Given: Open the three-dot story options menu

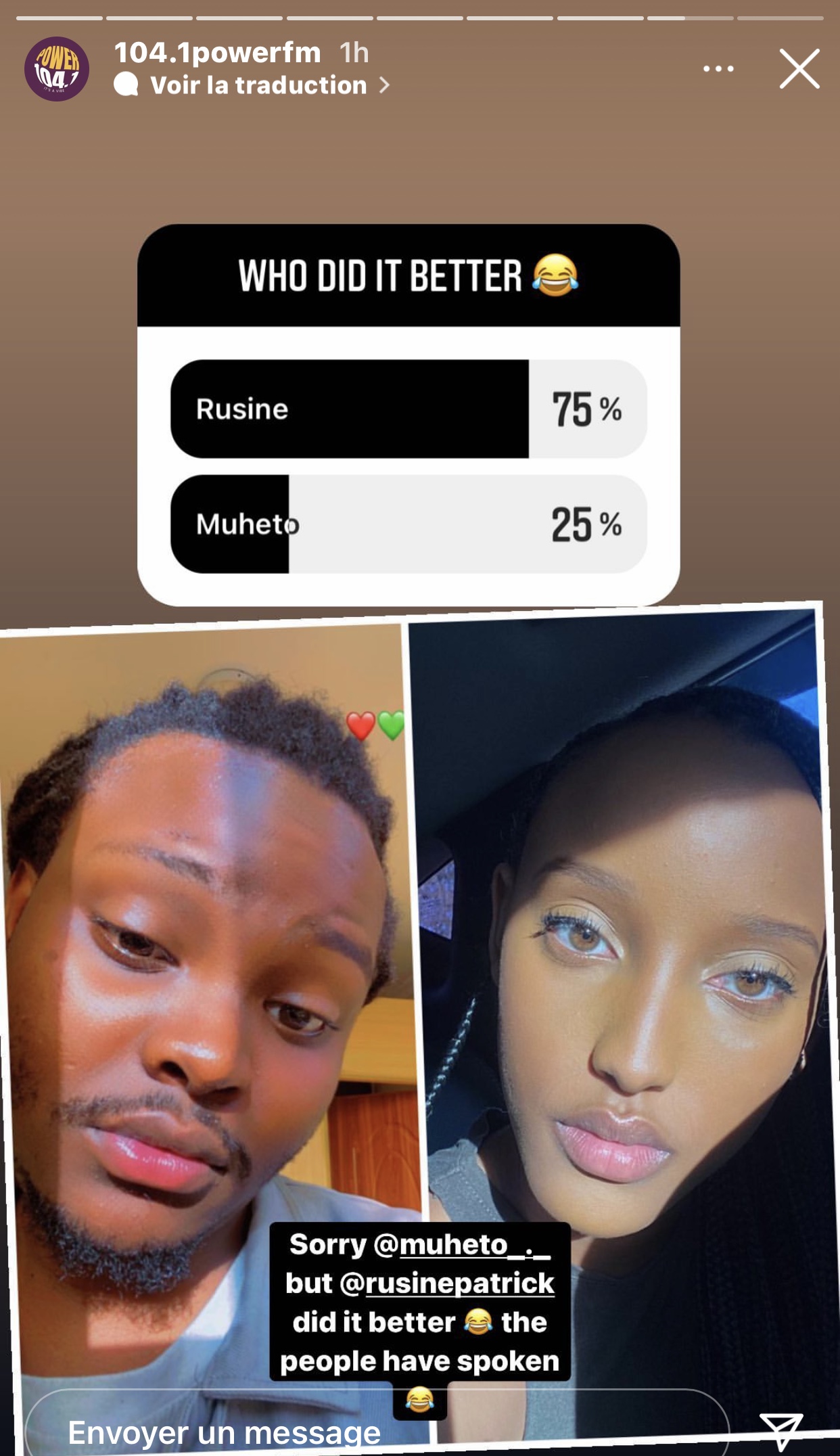Looking at the screenshot, I should [x=718, y=69].
